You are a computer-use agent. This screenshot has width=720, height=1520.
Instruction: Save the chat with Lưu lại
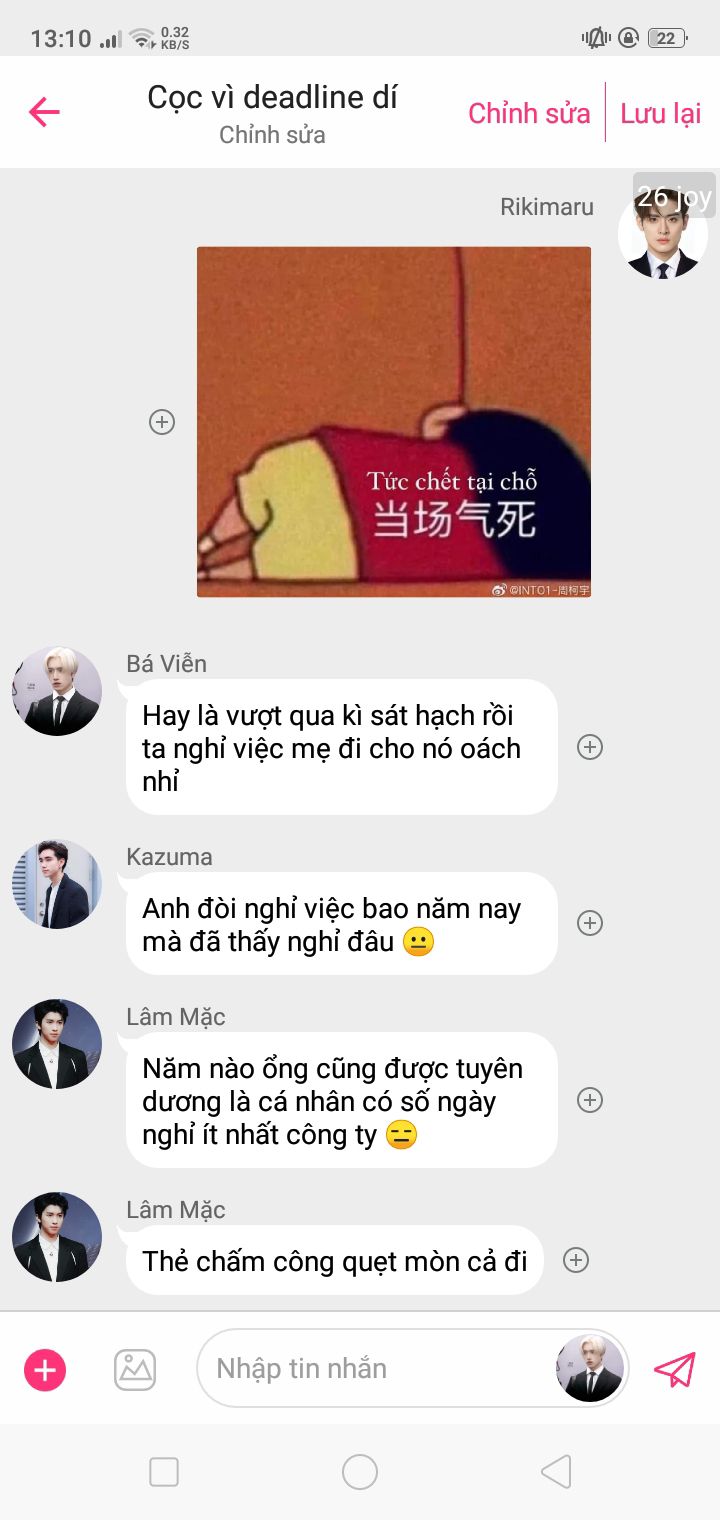(x=660, y=113)
